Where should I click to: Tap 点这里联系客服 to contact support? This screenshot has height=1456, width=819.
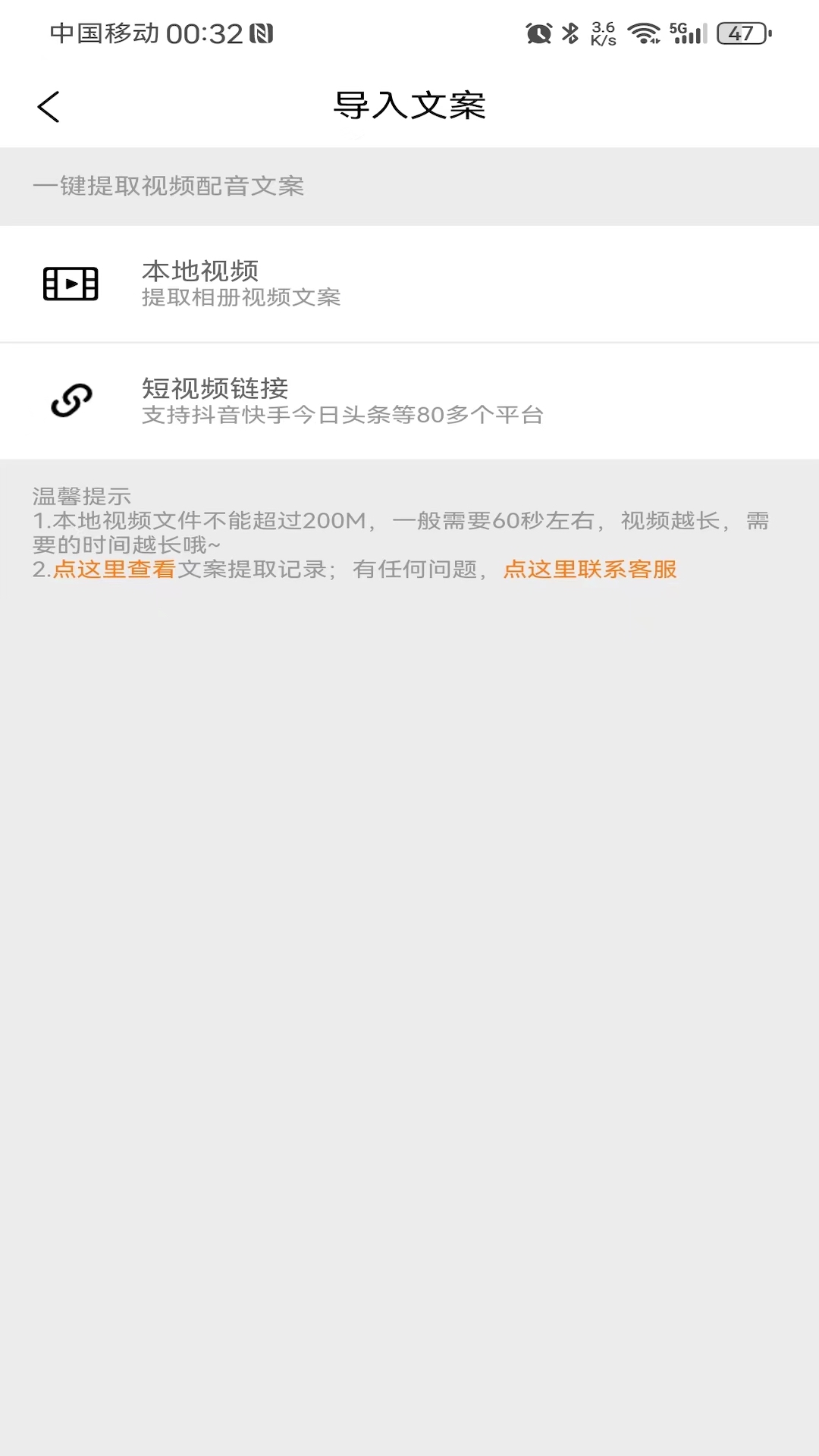pos(591,570)
